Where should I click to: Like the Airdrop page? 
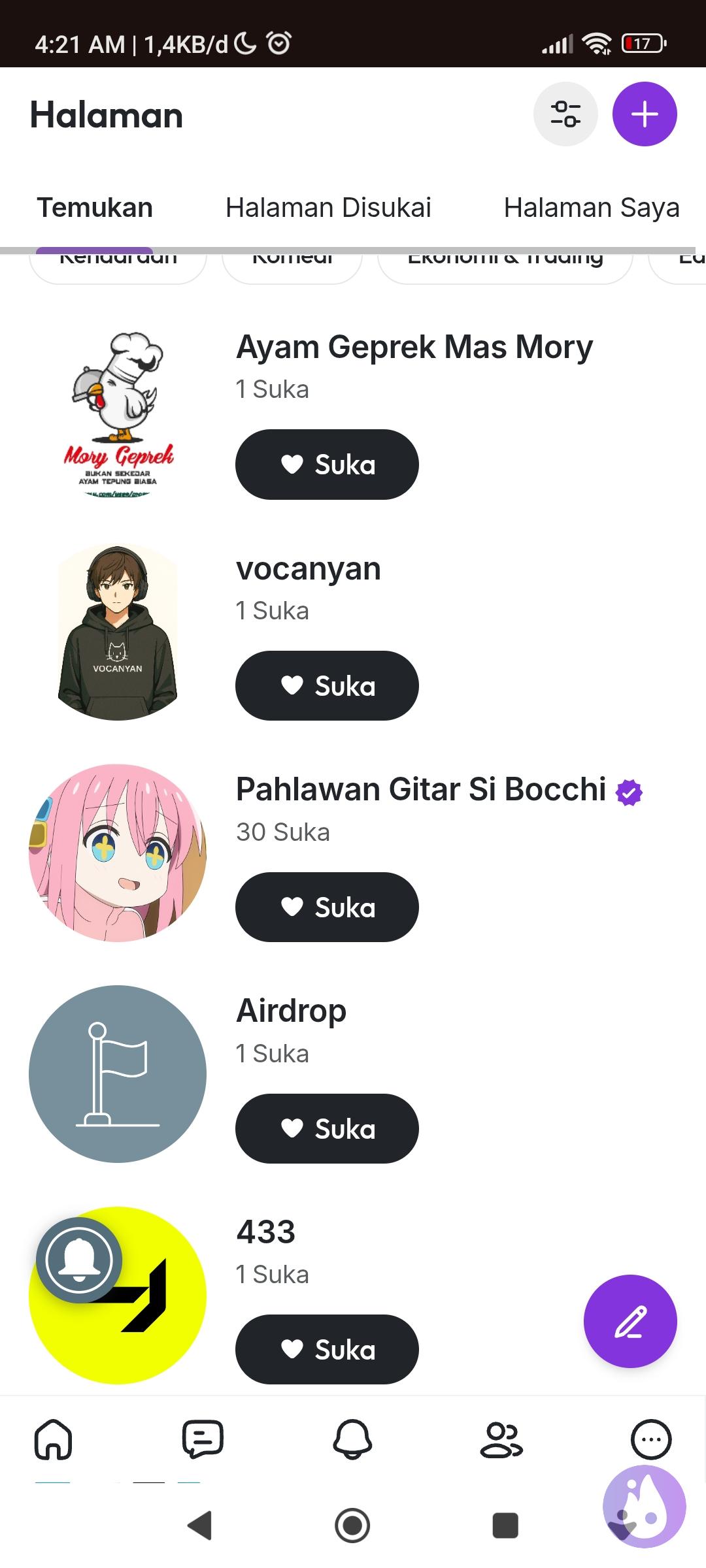point(327,1129)
